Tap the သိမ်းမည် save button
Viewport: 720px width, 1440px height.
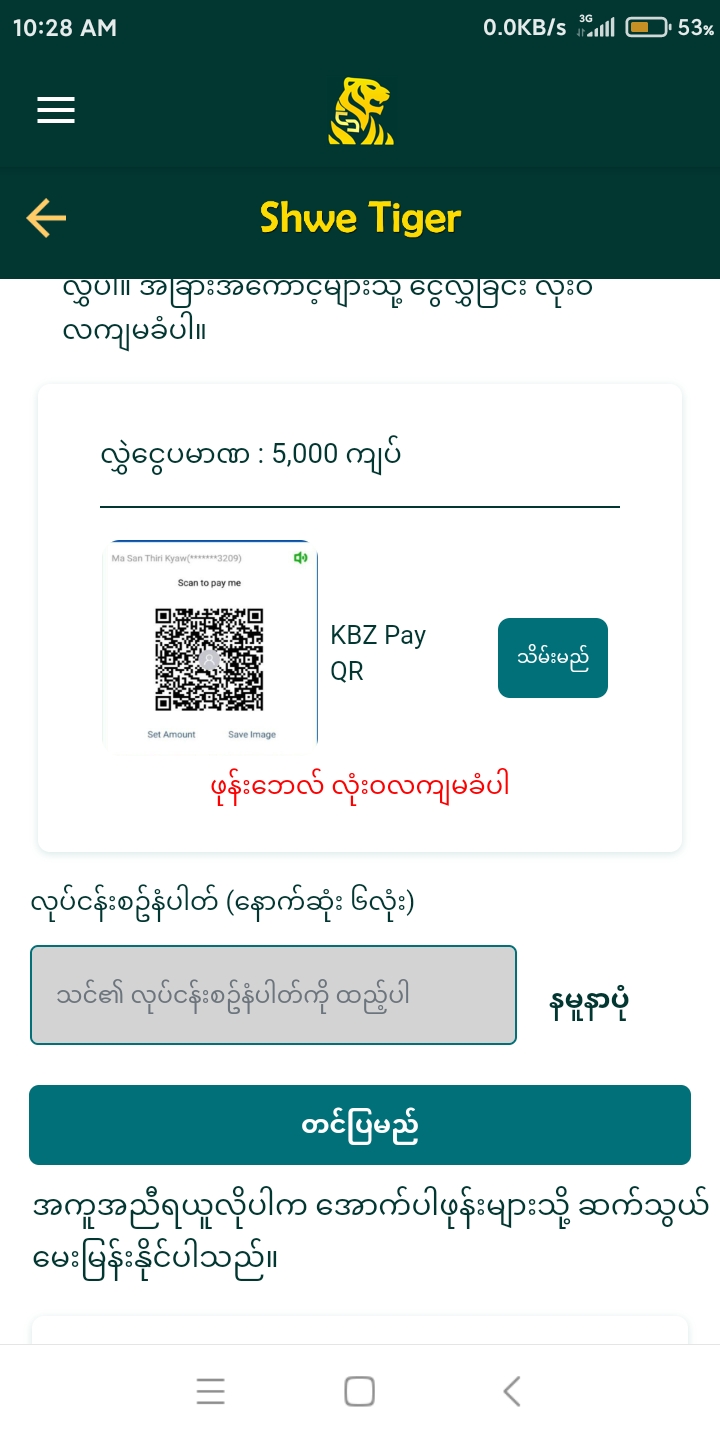tap(552, 658)
